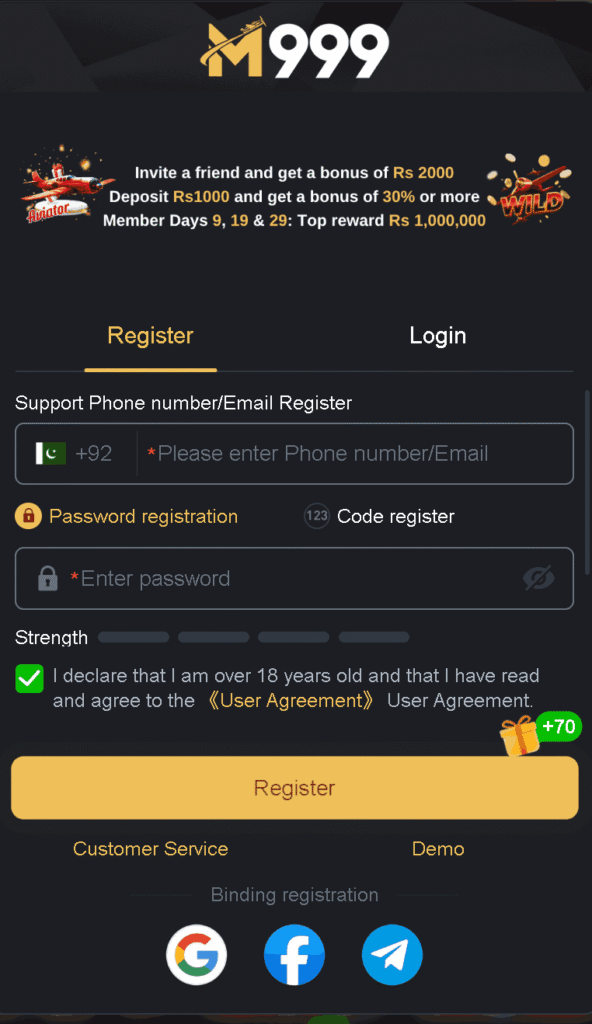Open Customer Service
Screen dimensions: 592x1024
pyautogui.click(x=150, y=849)
